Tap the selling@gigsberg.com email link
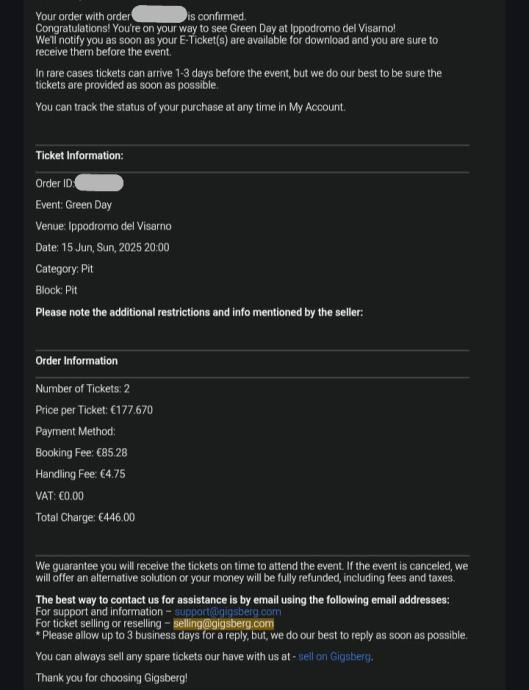529x690 pixels. (224, 624)
